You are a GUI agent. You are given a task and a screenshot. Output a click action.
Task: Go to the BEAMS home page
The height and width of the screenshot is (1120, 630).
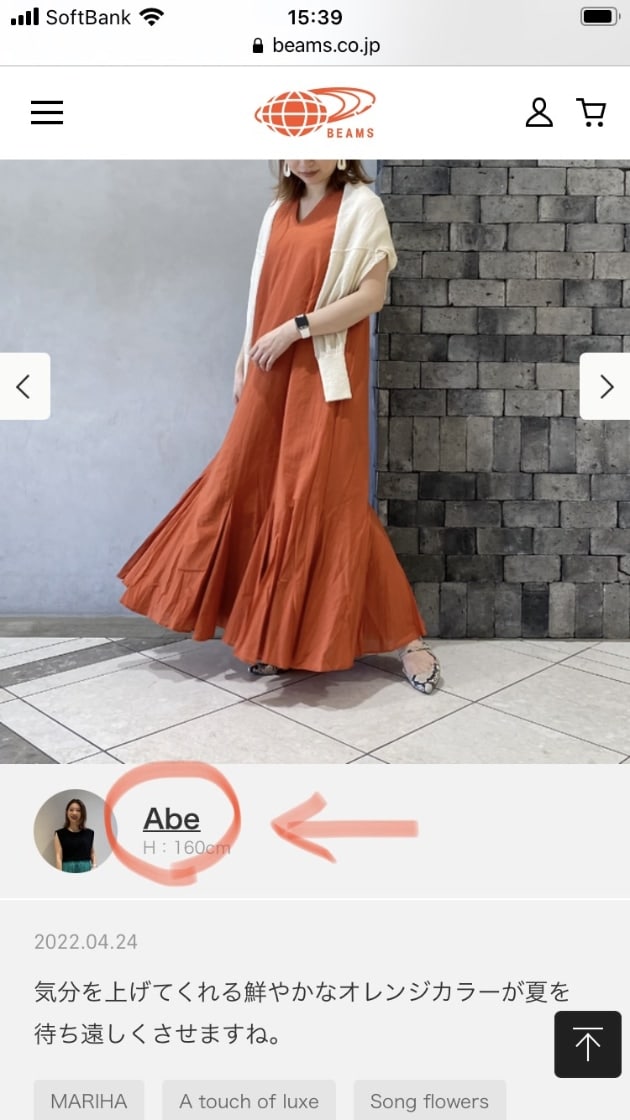[315, 113]
